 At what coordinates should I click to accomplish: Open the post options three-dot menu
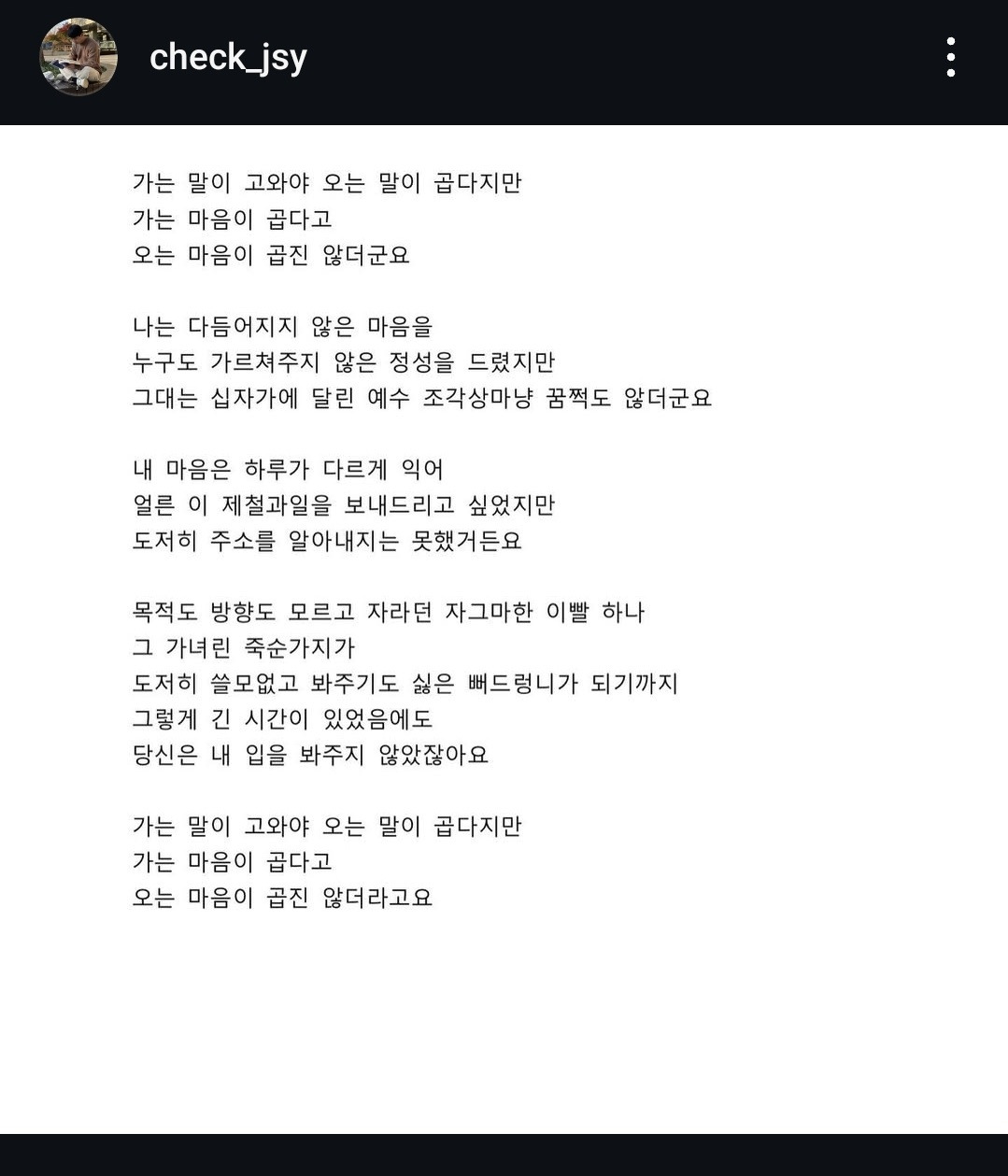pyautogui.click(x=951, y=57)
